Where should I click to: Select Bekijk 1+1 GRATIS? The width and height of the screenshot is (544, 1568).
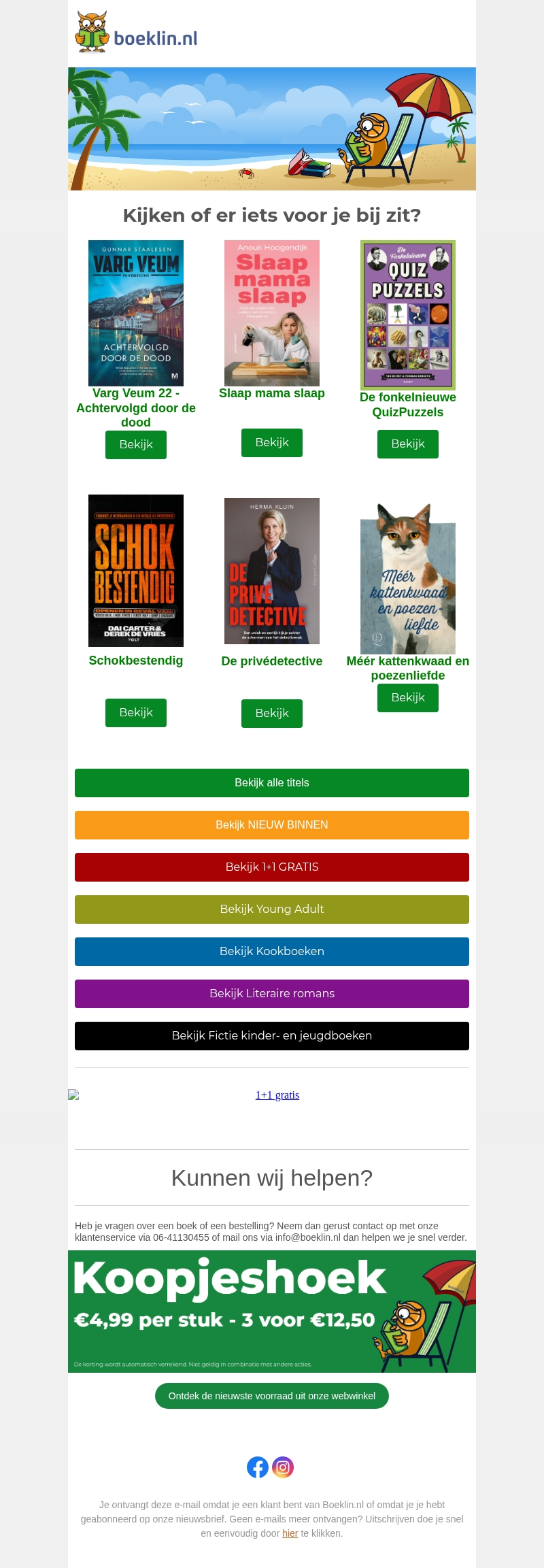(272, 867)
